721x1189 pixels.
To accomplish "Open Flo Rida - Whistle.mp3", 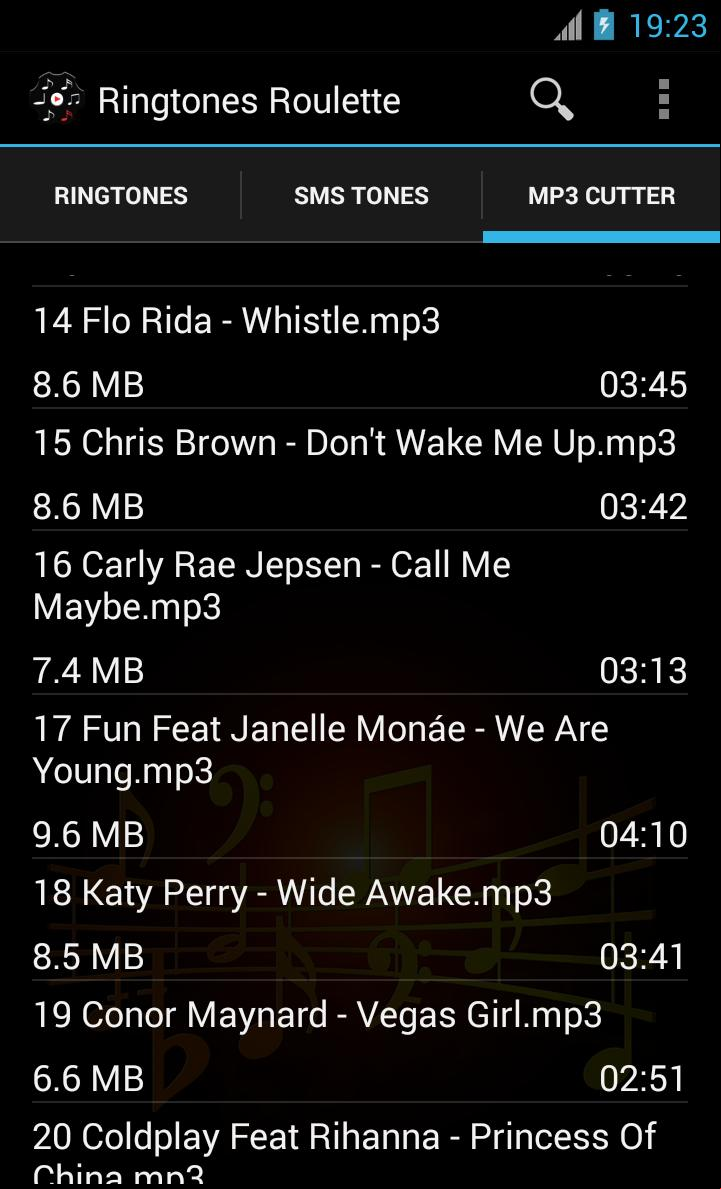I will (x=360, y=348).
